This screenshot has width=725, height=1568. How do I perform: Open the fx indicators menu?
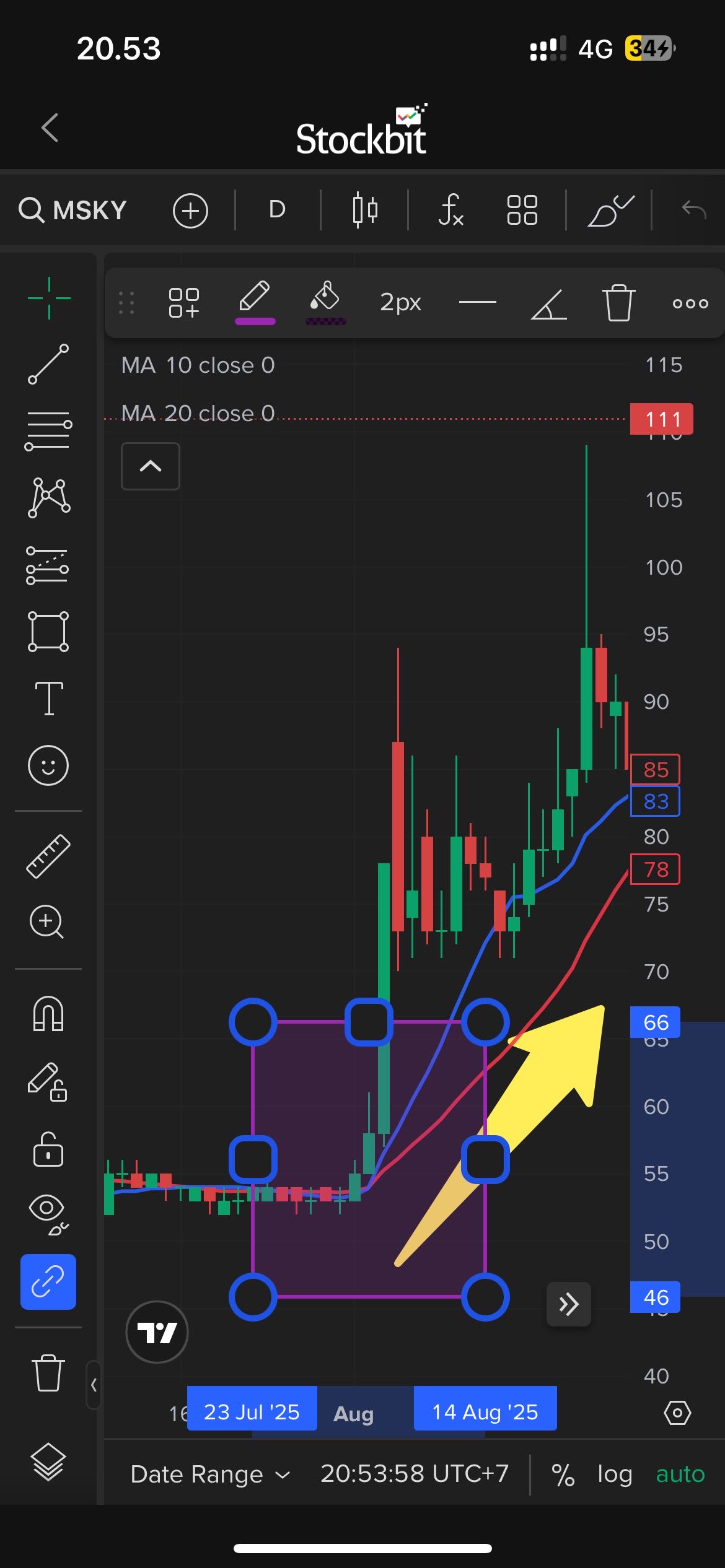(x=450, y=210)
